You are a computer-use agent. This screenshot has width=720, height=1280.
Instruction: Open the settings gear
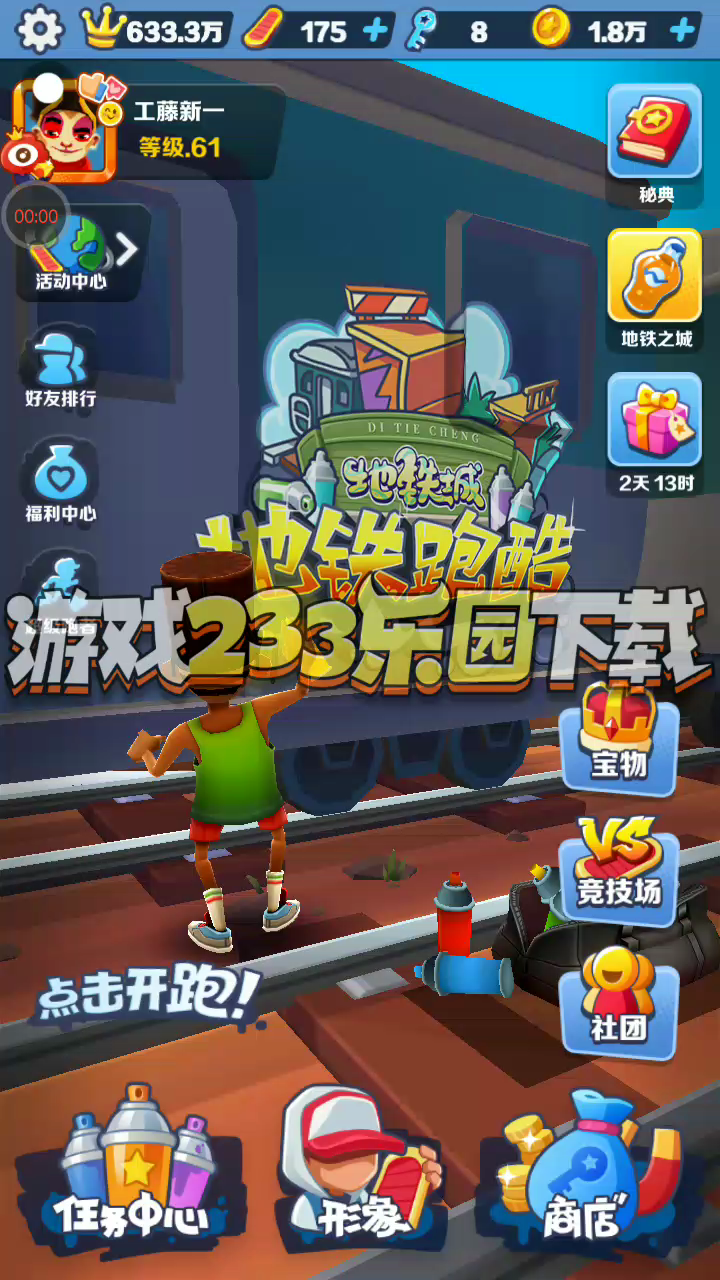click(40, 30)
